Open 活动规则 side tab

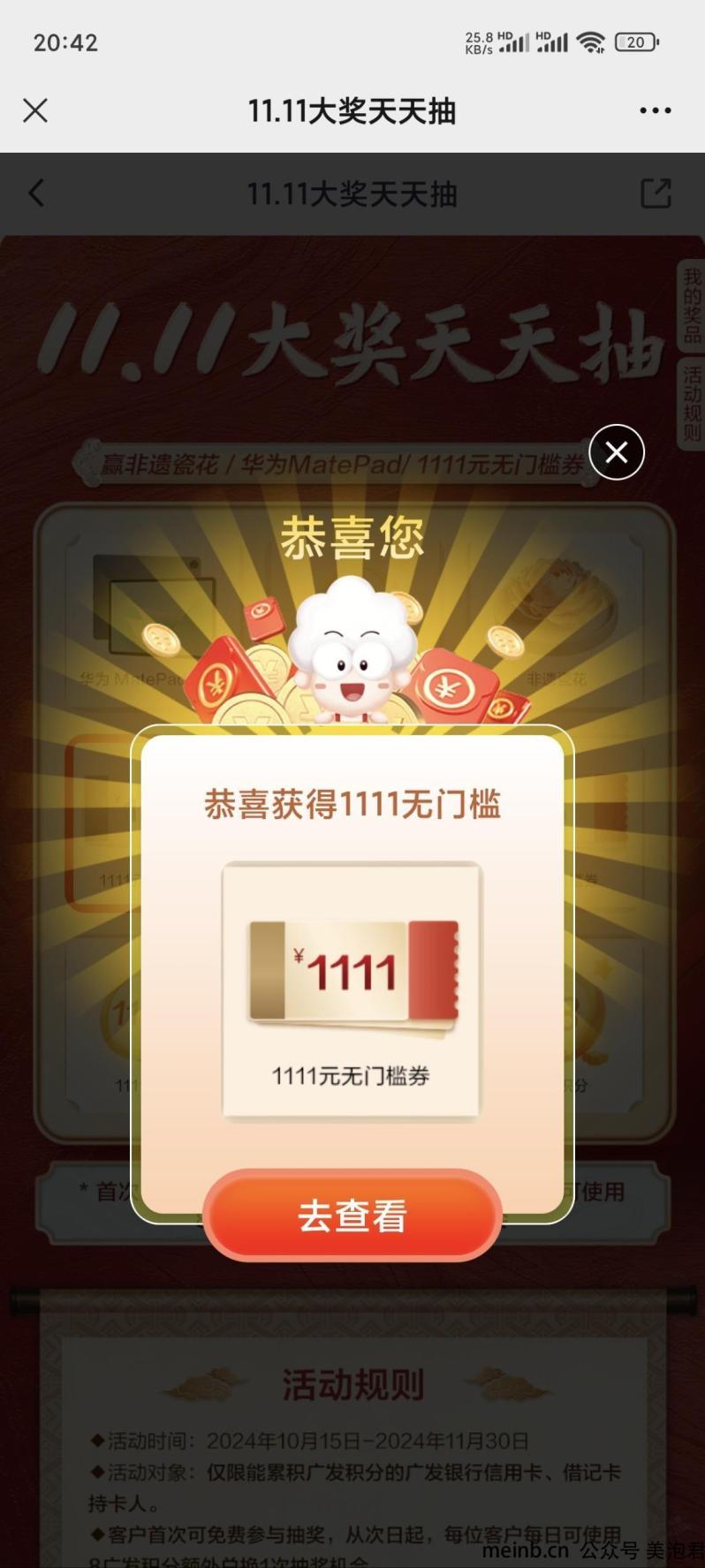(x=691, y=403)
